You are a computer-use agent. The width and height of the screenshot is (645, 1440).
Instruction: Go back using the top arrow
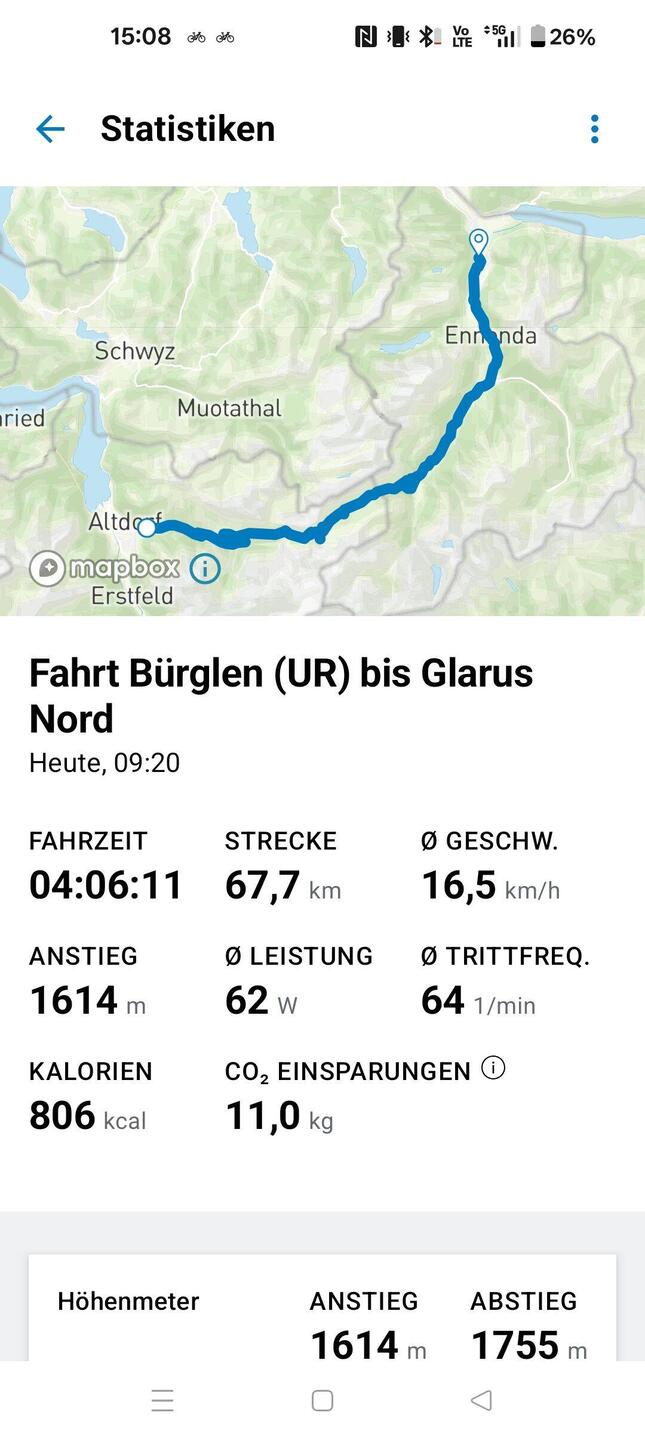[x=50, y=129]
